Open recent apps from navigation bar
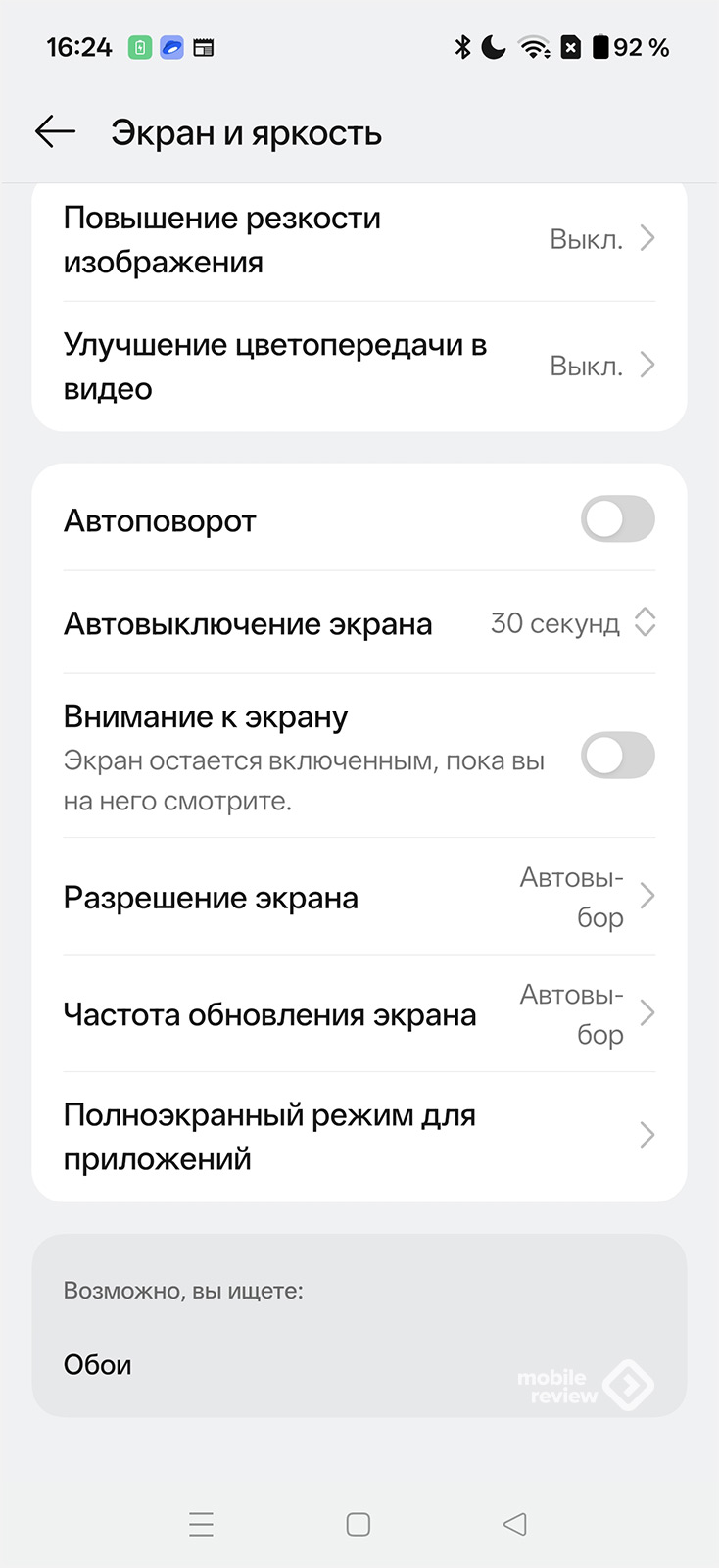This screenshot has width=719, height=1568. click(x=201, y=1524)
